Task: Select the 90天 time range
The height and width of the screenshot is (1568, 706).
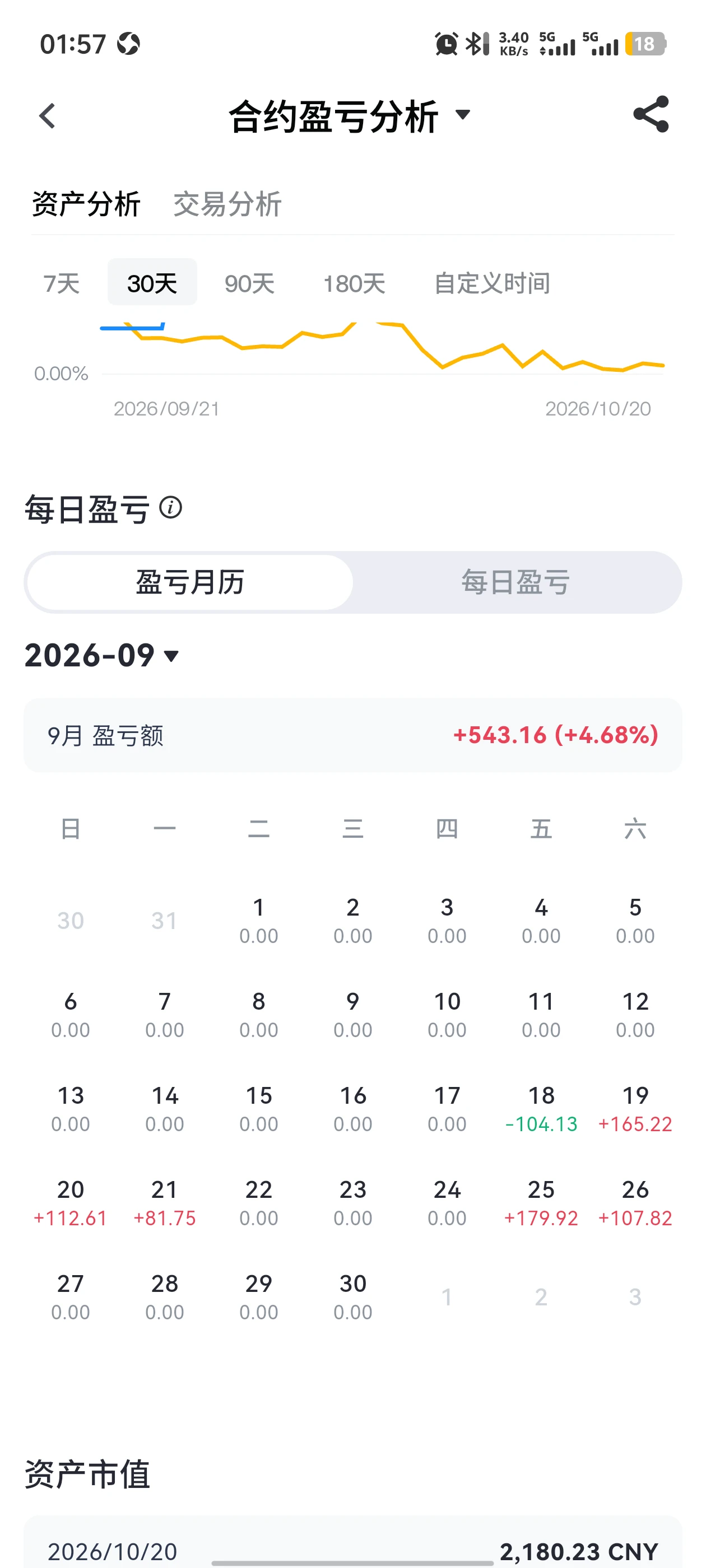Action: (x=249, y=283)
